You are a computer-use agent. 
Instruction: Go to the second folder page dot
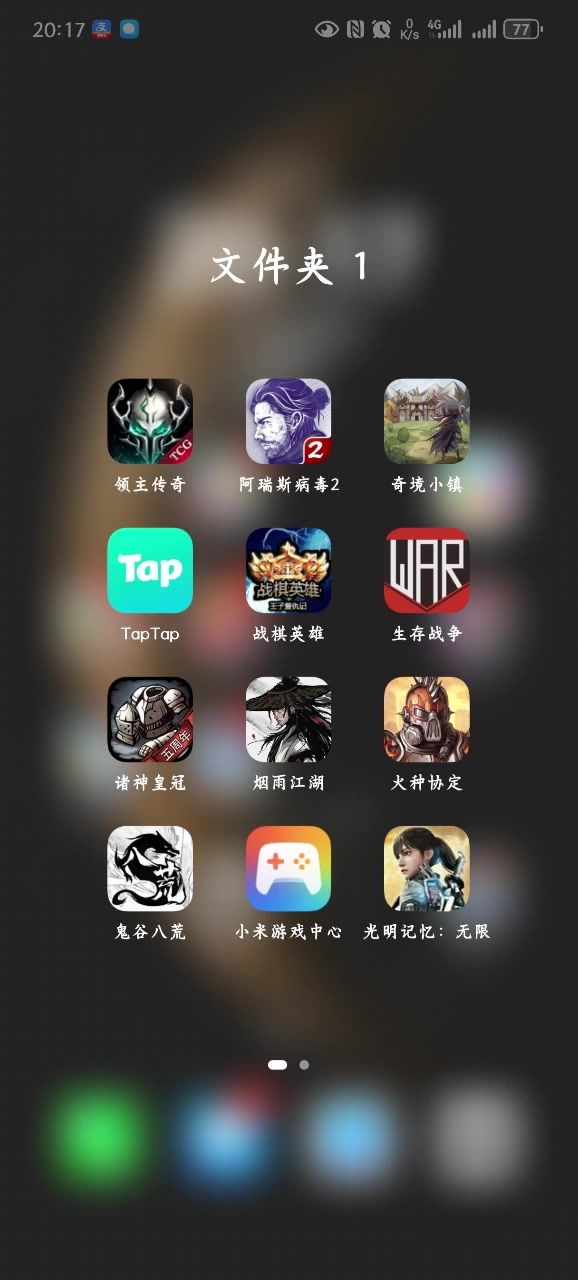pos(304,1065)
